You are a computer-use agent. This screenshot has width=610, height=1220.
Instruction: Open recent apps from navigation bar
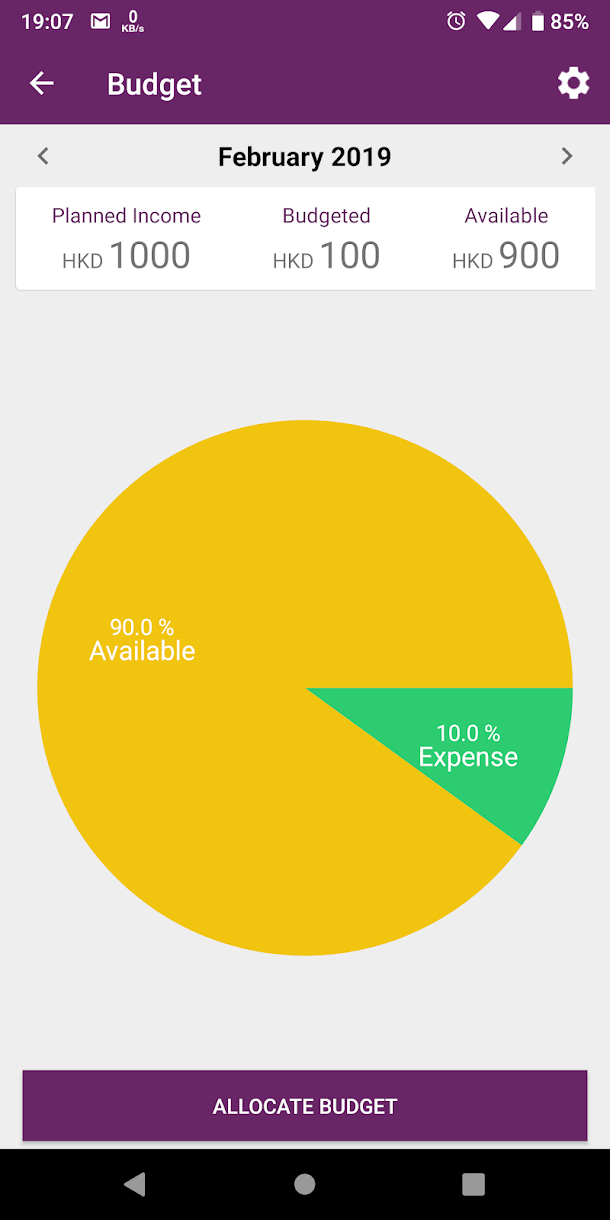coord(473,1185)
